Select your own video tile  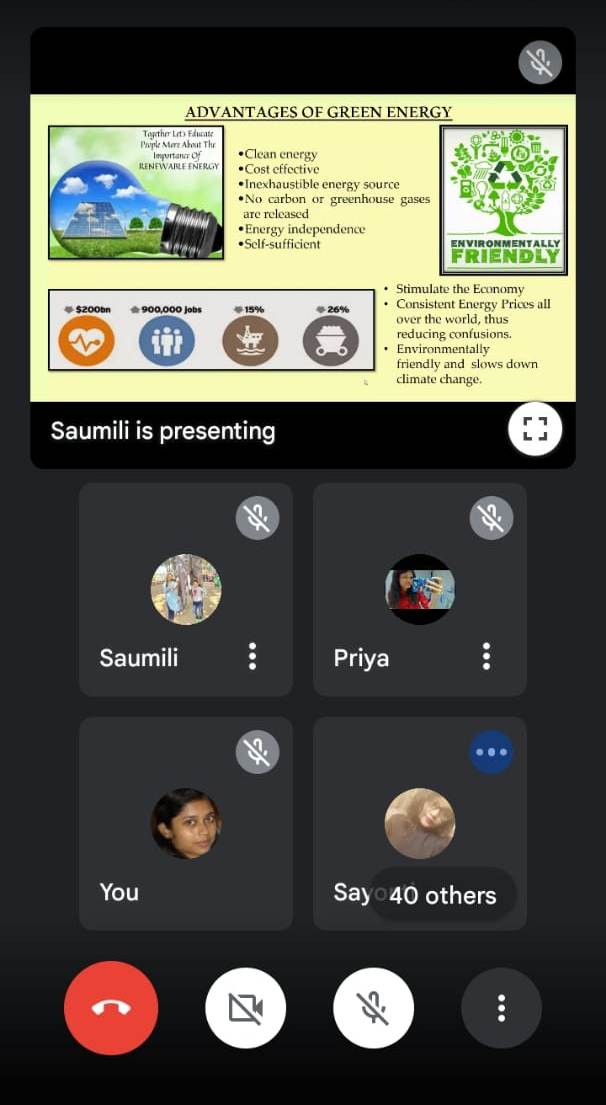point(185,823)
